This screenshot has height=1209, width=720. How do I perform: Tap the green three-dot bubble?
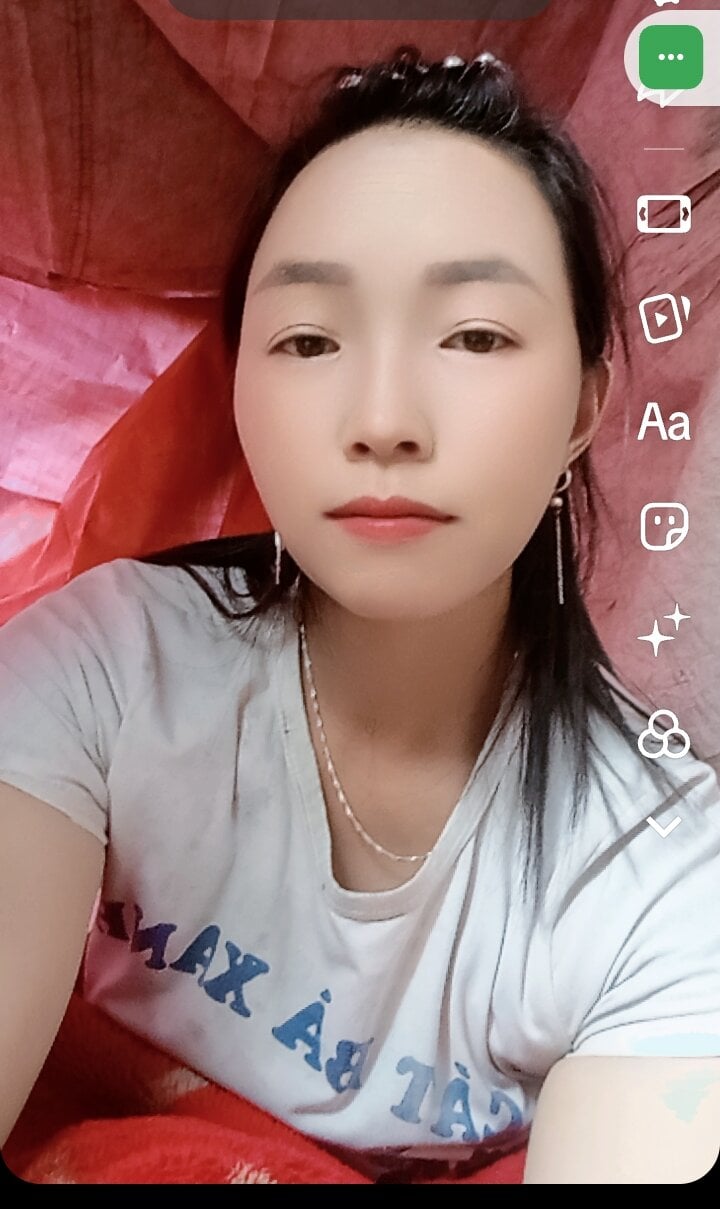pos(671,57)
